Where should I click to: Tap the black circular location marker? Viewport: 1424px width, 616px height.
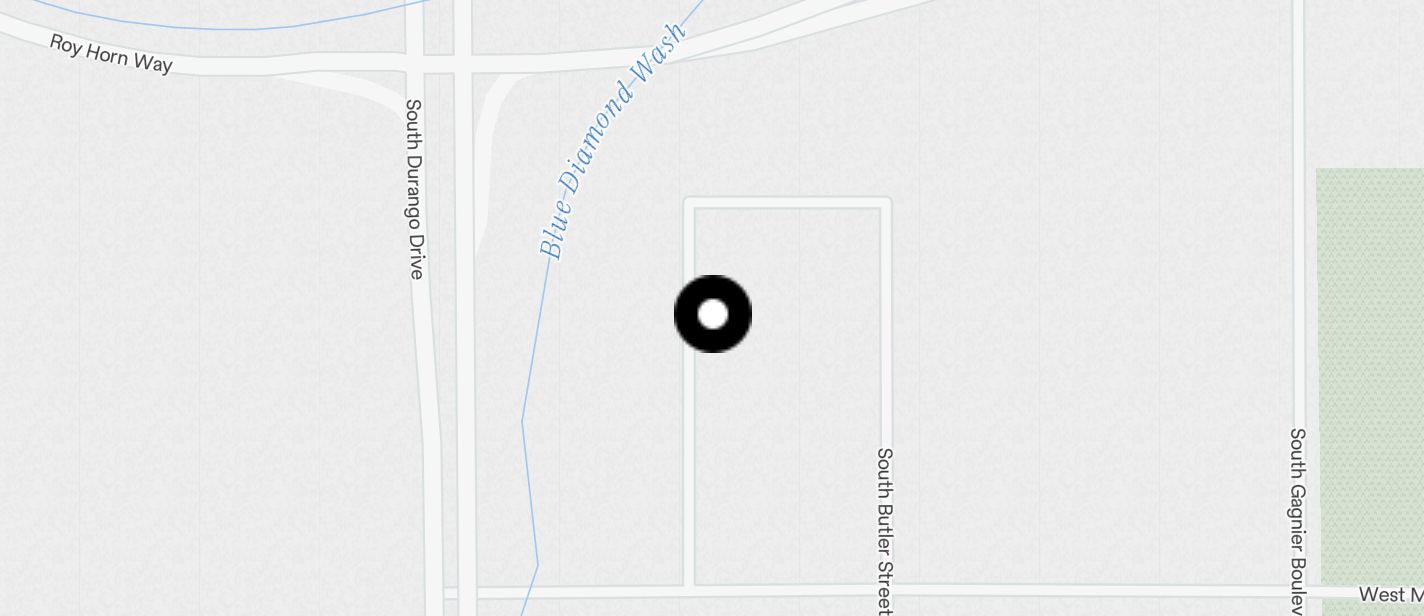tap(712, 314)
